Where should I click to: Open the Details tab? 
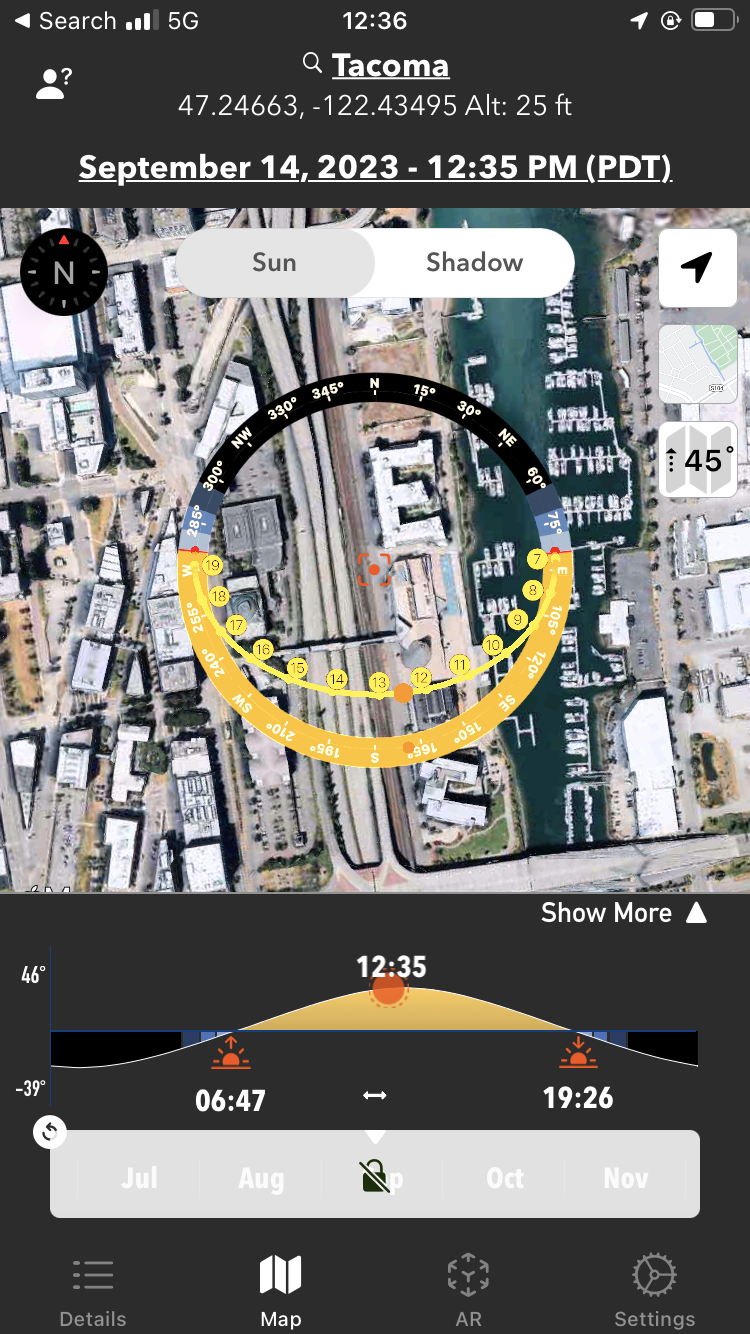point(93,1292)
